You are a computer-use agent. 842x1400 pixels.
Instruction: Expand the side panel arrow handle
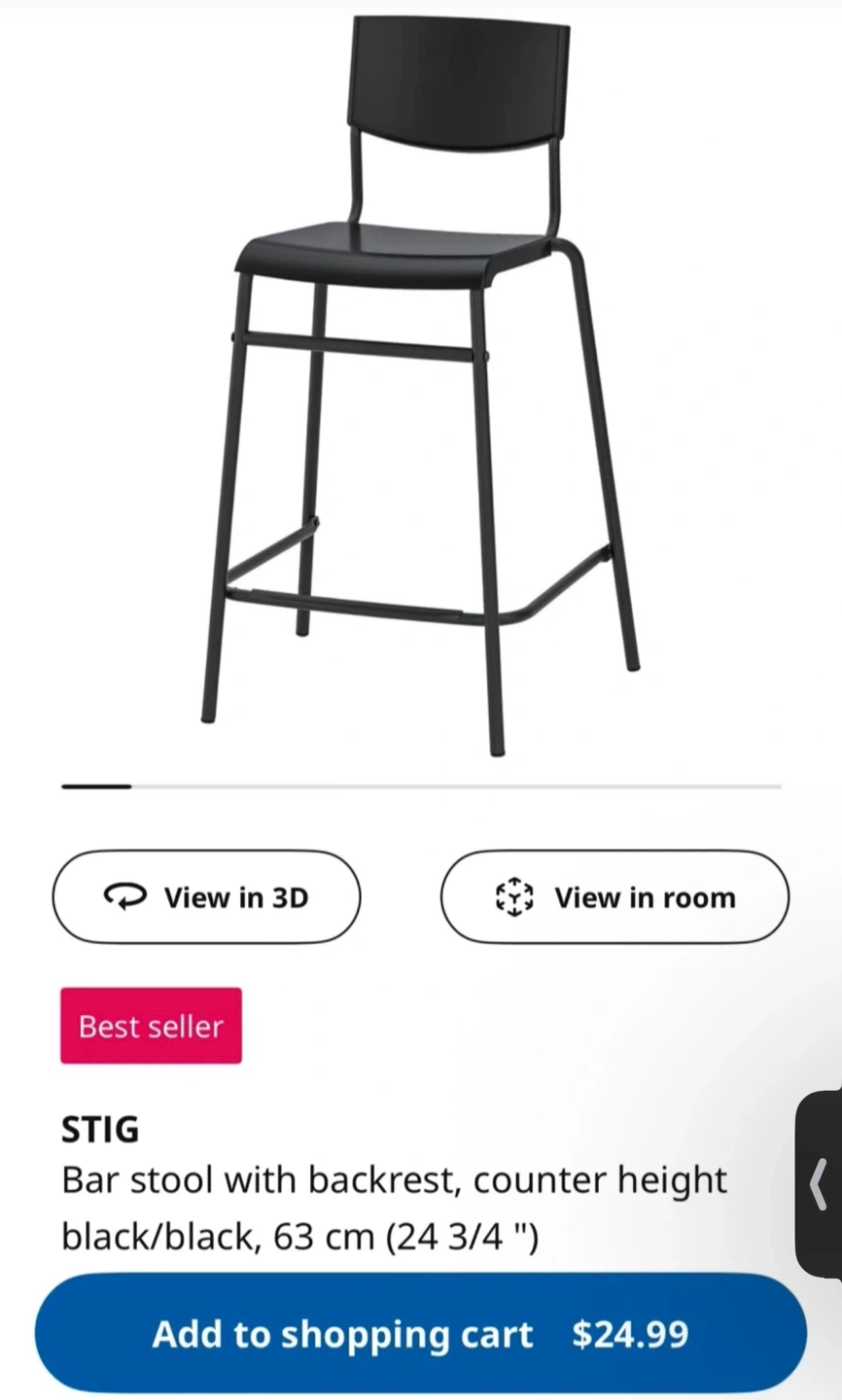pos(820,1183)
